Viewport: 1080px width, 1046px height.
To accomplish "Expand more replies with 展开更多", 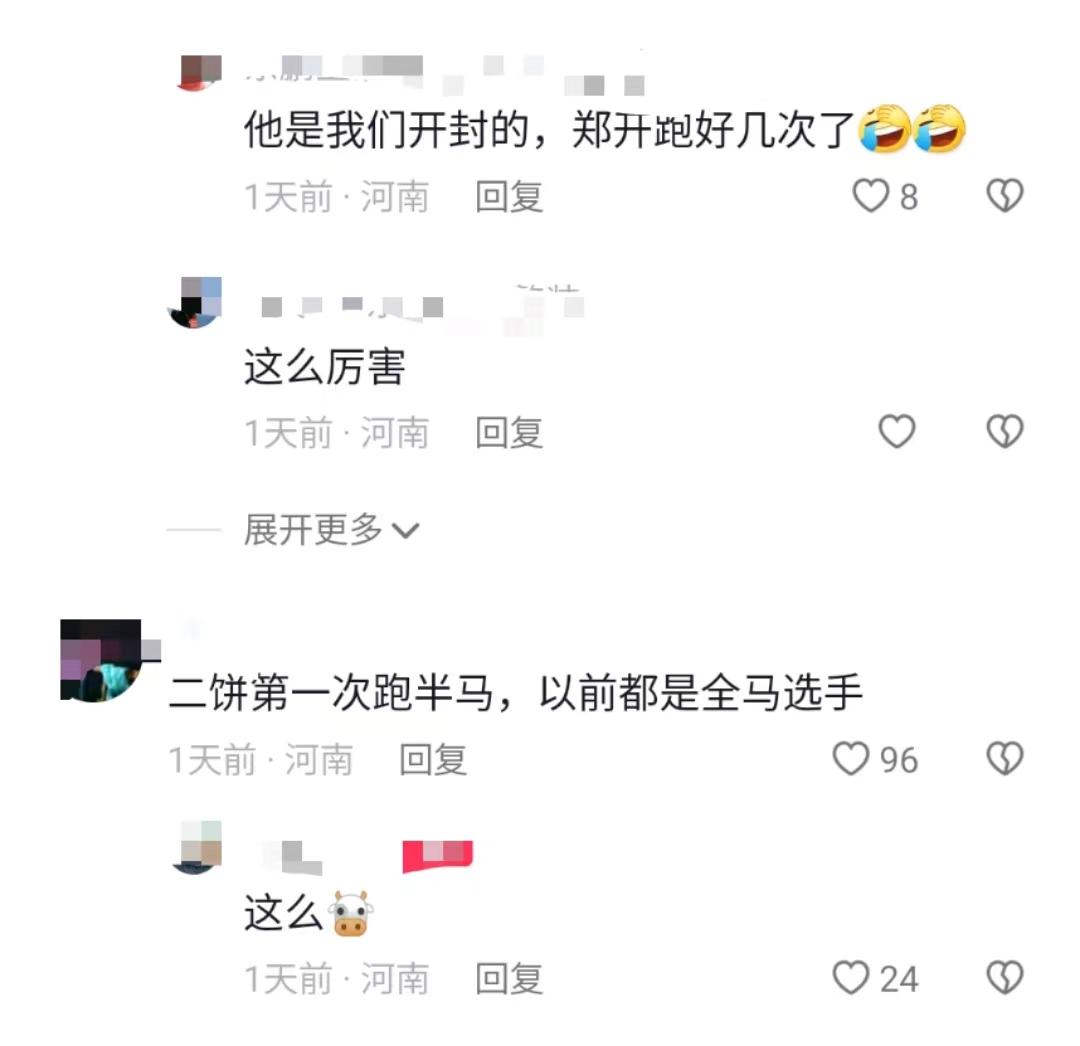I will (x=330, y=530).
